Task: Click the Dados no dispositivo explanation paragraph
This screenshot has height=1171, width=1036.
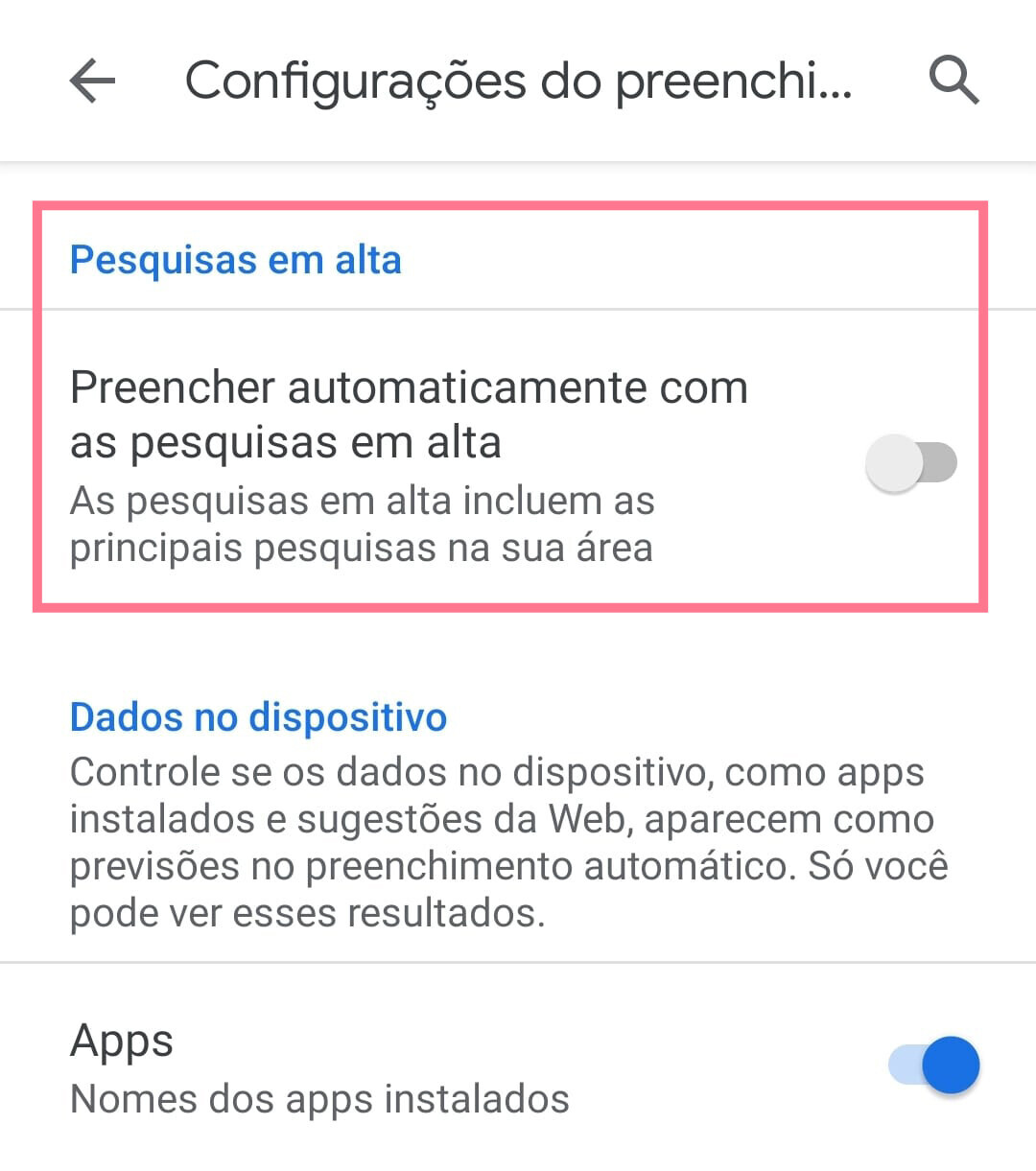Action: coord(508,841)
